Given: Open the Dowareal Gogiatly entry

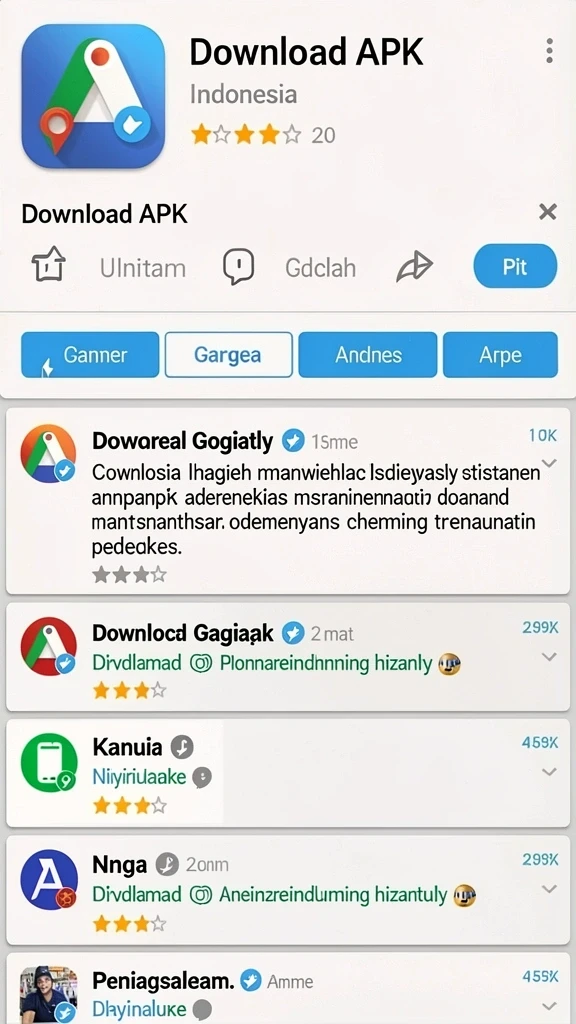Looking at the screenshot, I should coord(288,501).
